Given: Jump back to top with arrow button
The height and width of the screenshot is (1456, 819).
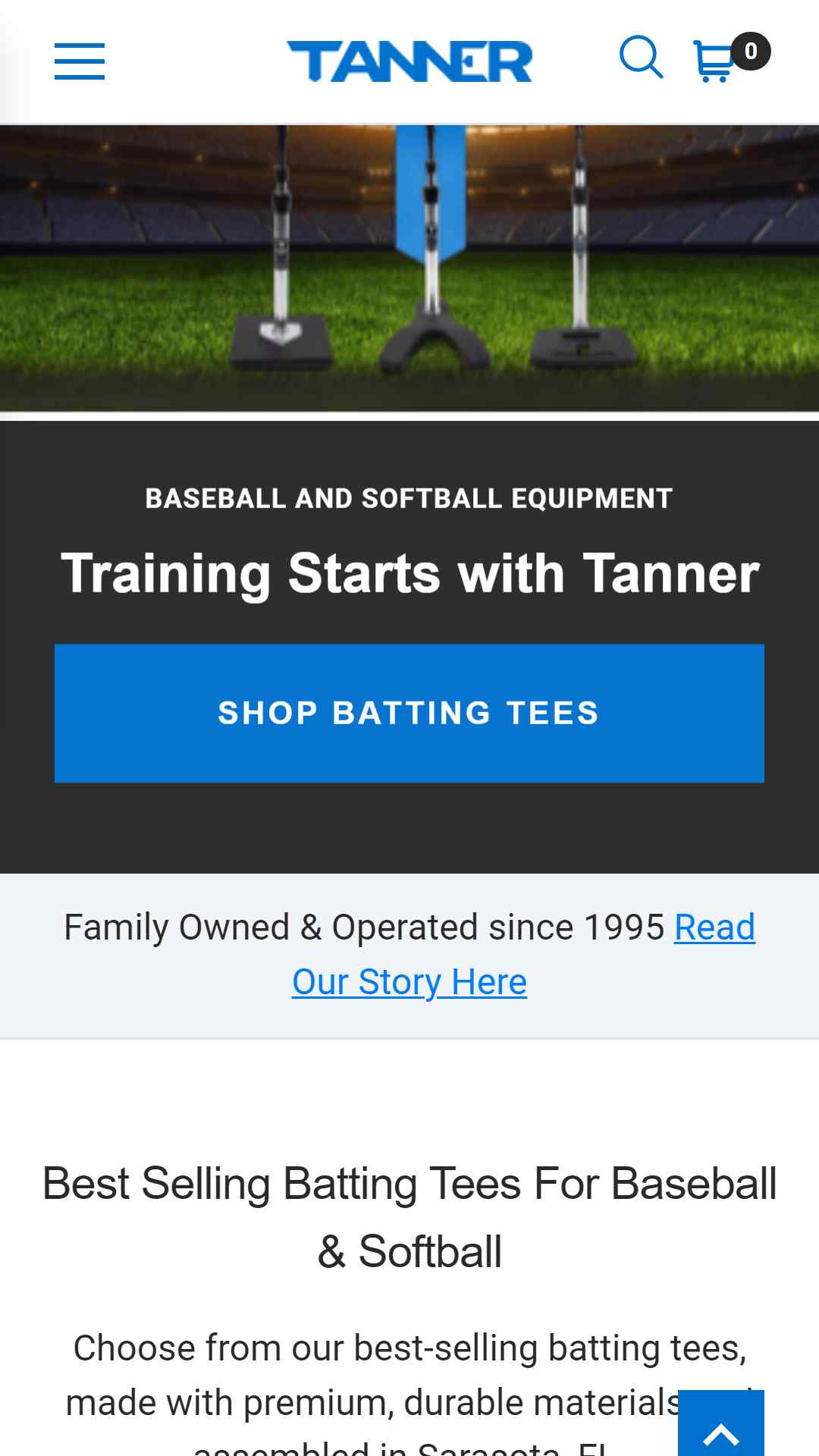Looking at the screenshot, I should [x=721, y=1423].
